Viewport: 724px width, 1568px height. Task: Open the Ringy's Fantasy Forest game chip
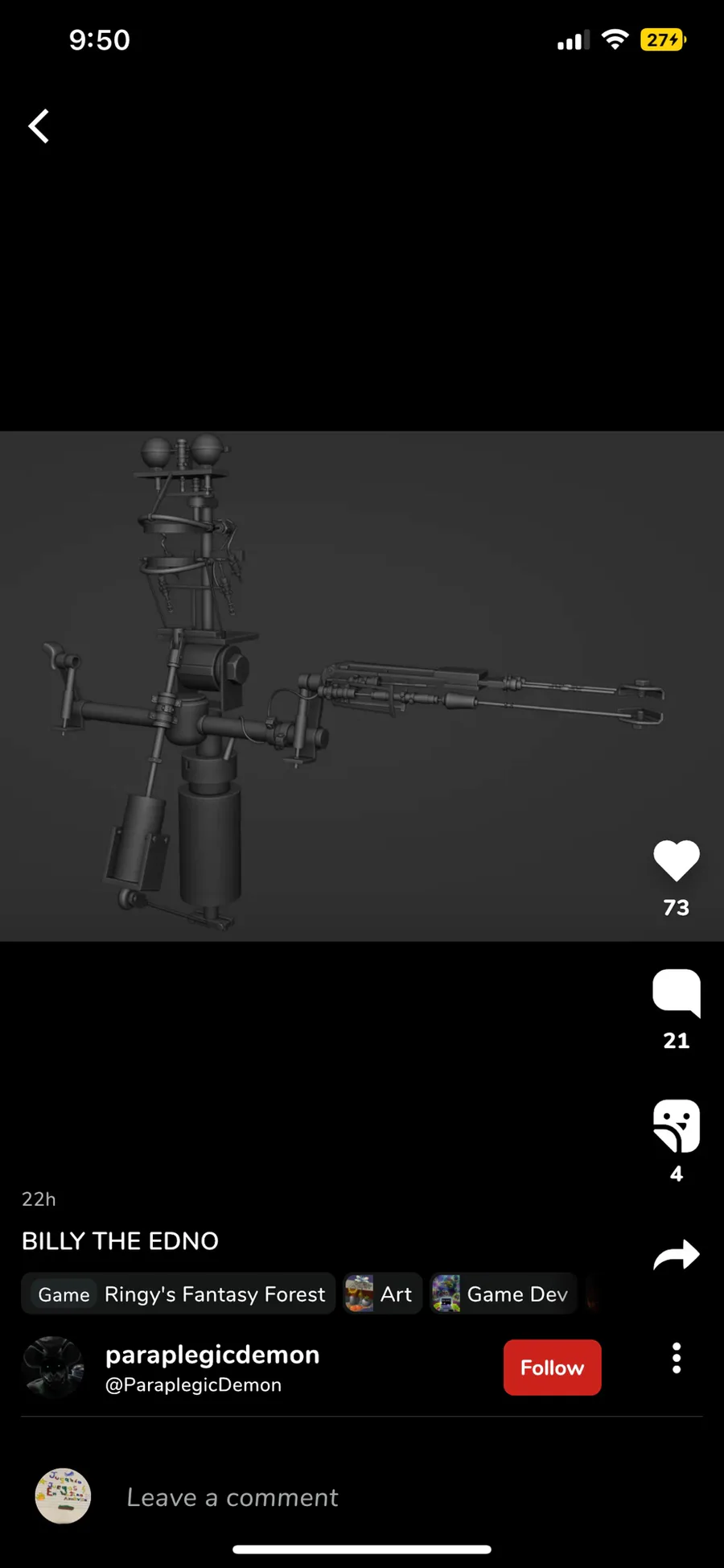point(179,1294)
